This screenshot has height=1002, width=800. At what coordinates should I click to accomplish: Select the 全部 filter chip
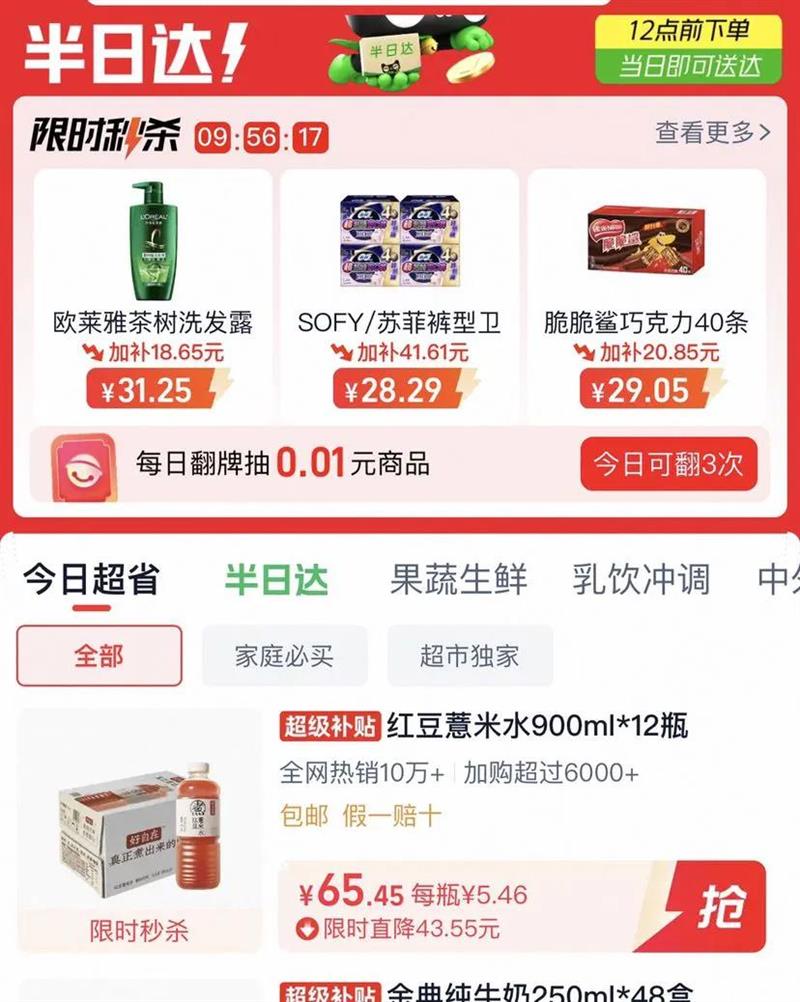tap(99, 656)
